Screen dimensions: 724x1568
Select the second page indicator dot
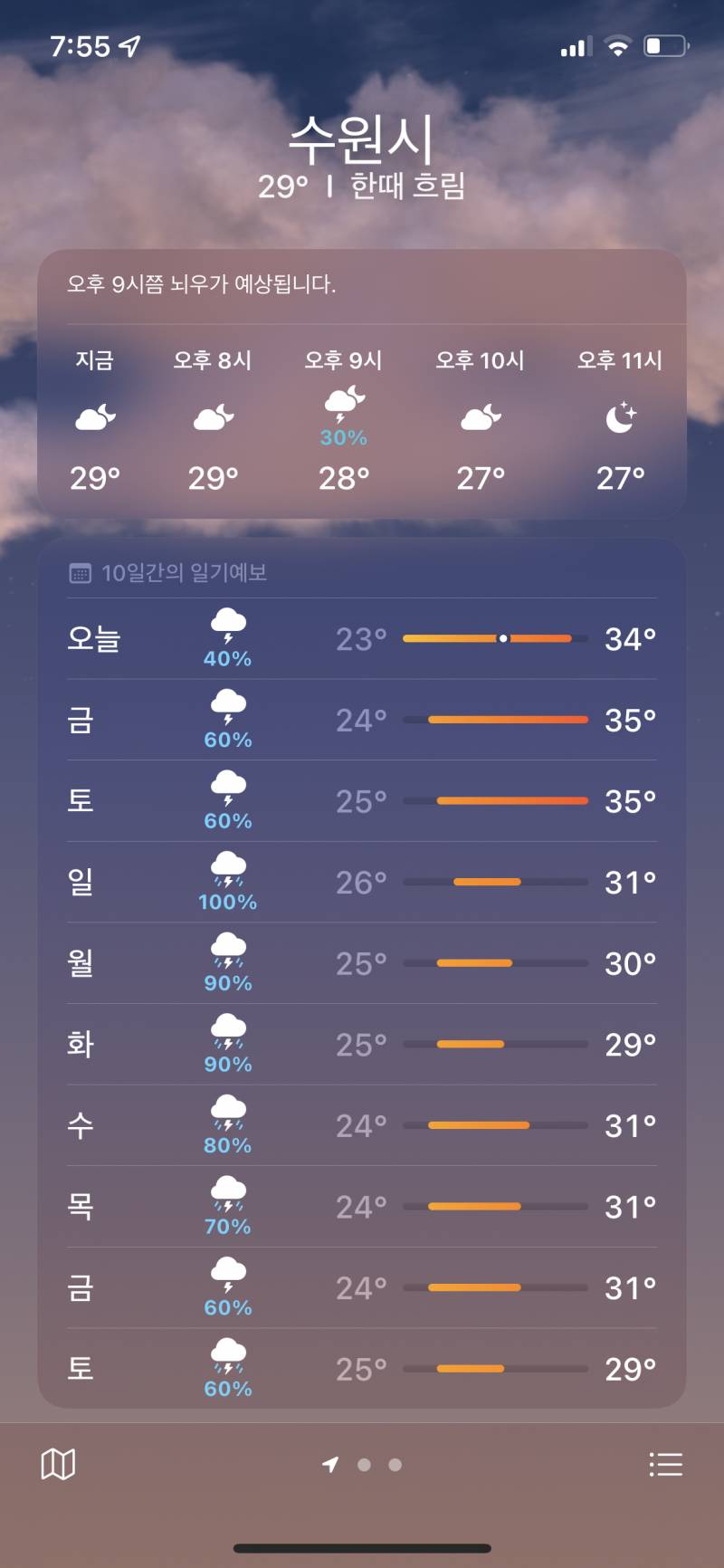pos(364,1465)
